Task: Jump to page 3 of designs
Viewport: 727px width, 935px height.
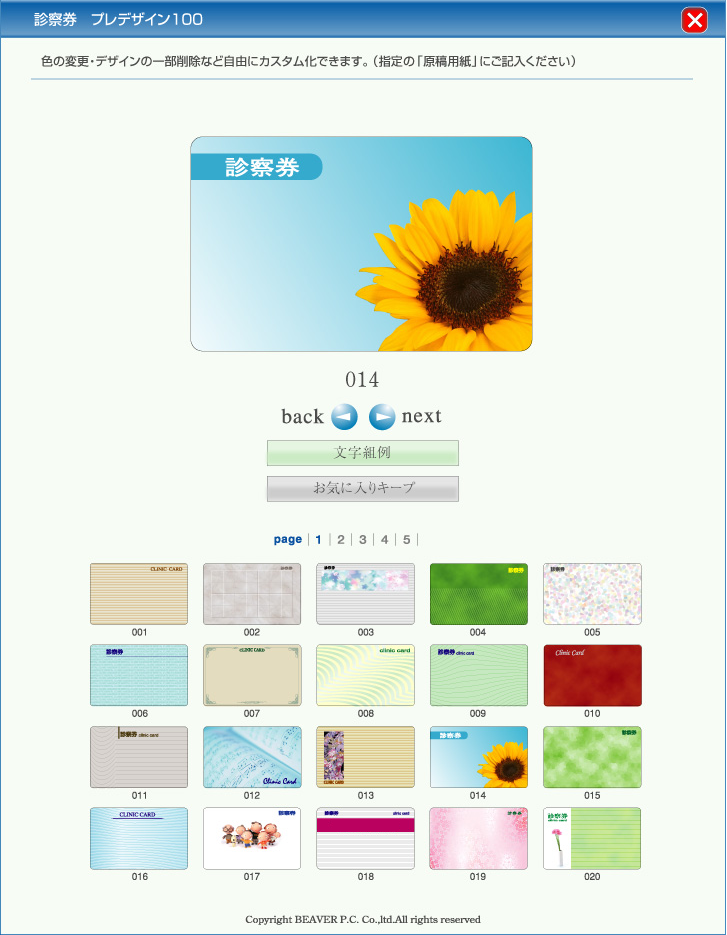Action: (362, 540)
